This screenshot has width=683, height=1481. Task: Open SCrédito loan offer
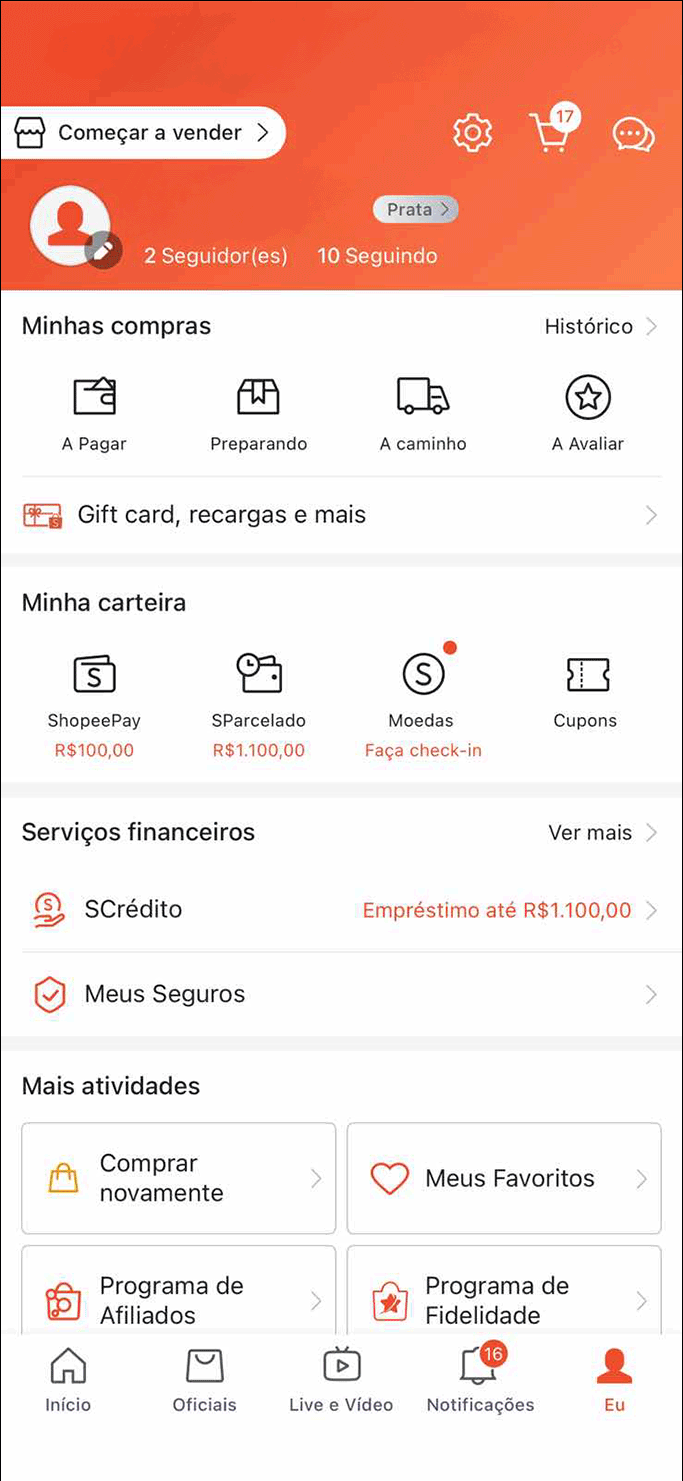341,910
